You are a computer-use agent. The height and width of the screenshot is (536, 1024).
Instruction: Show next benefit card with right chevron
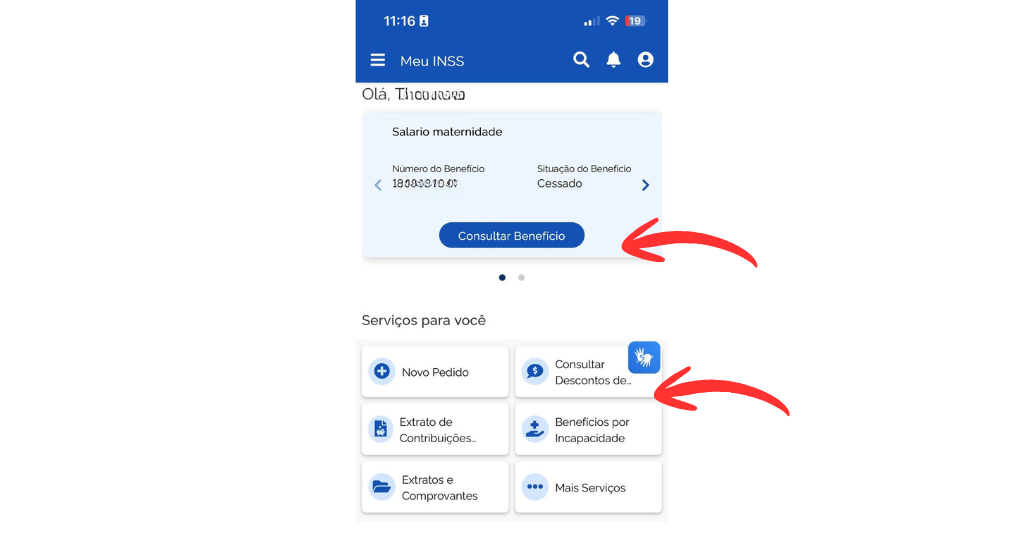(645, 185)
